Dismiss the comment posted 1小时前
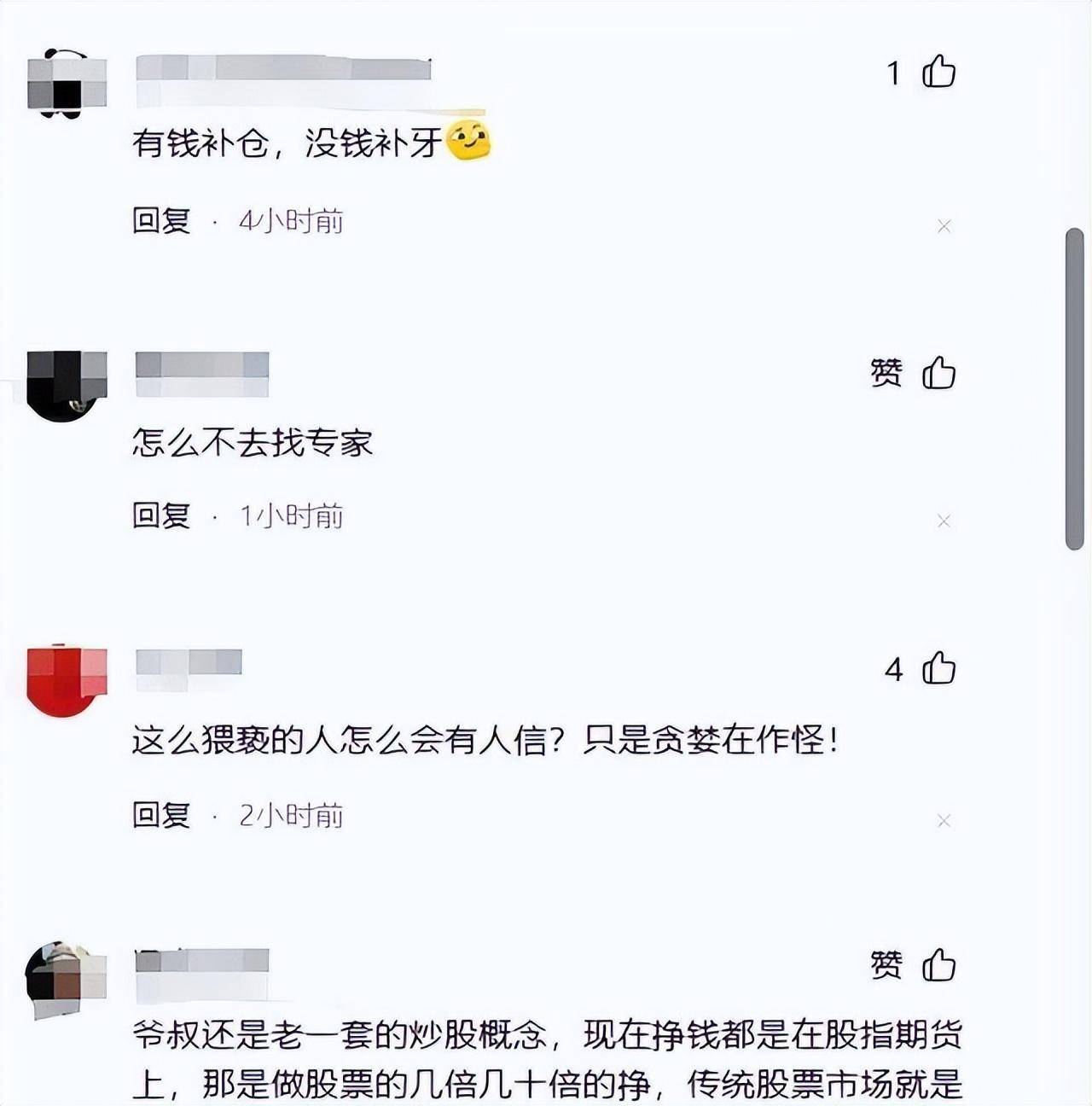 [944, 521]
